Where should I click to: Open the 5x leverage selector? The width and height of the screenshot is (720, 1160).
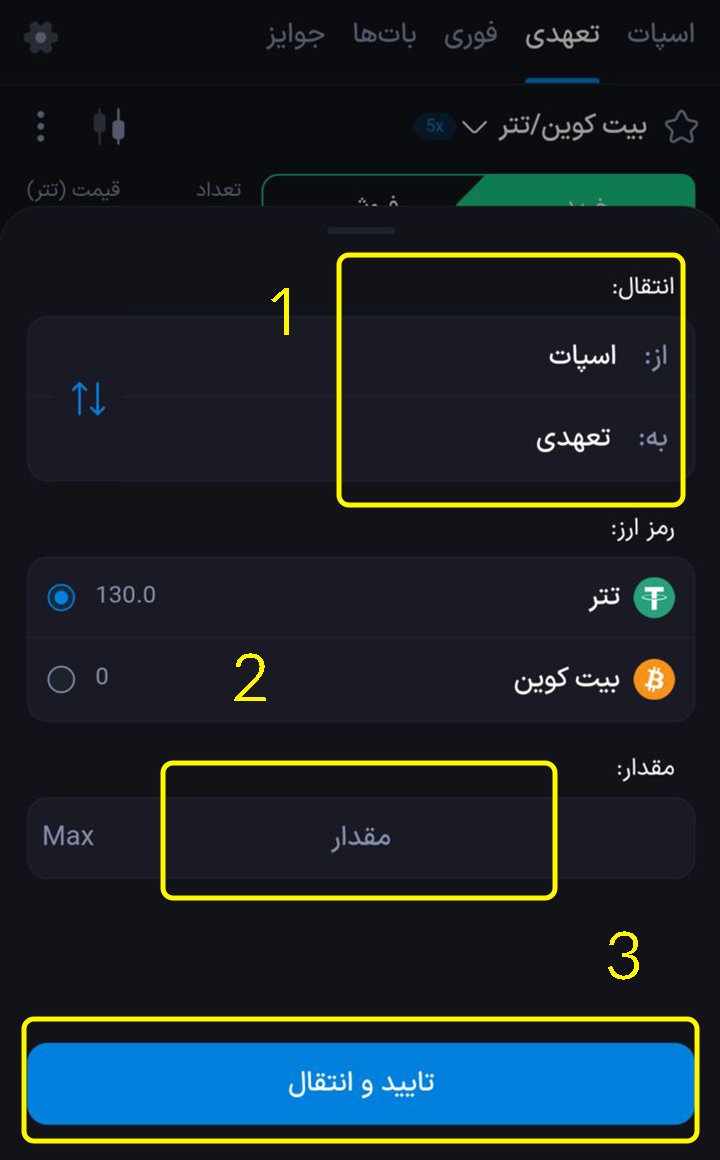tap(436, 126)
